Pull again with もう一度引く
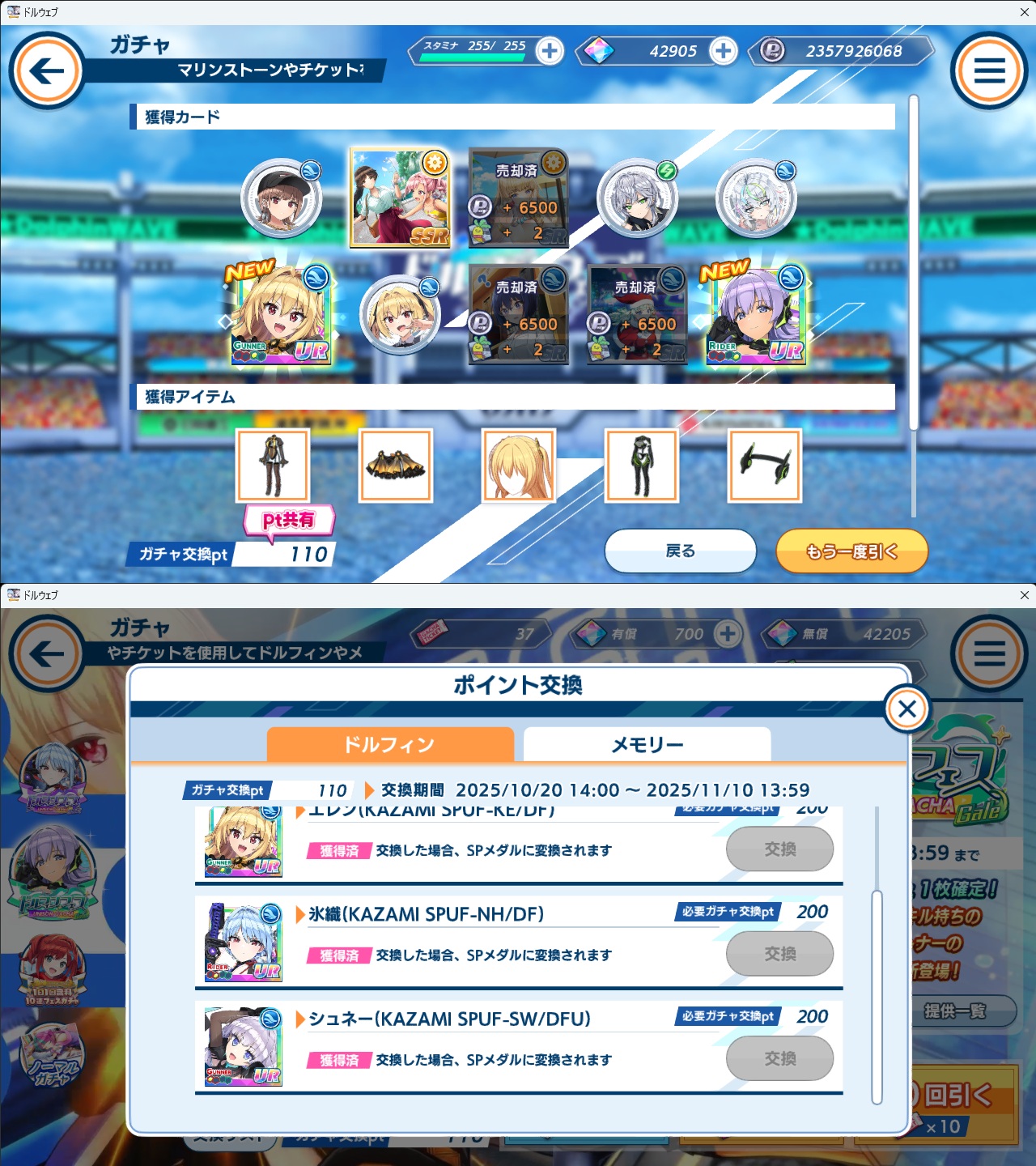 click(851, 551)
